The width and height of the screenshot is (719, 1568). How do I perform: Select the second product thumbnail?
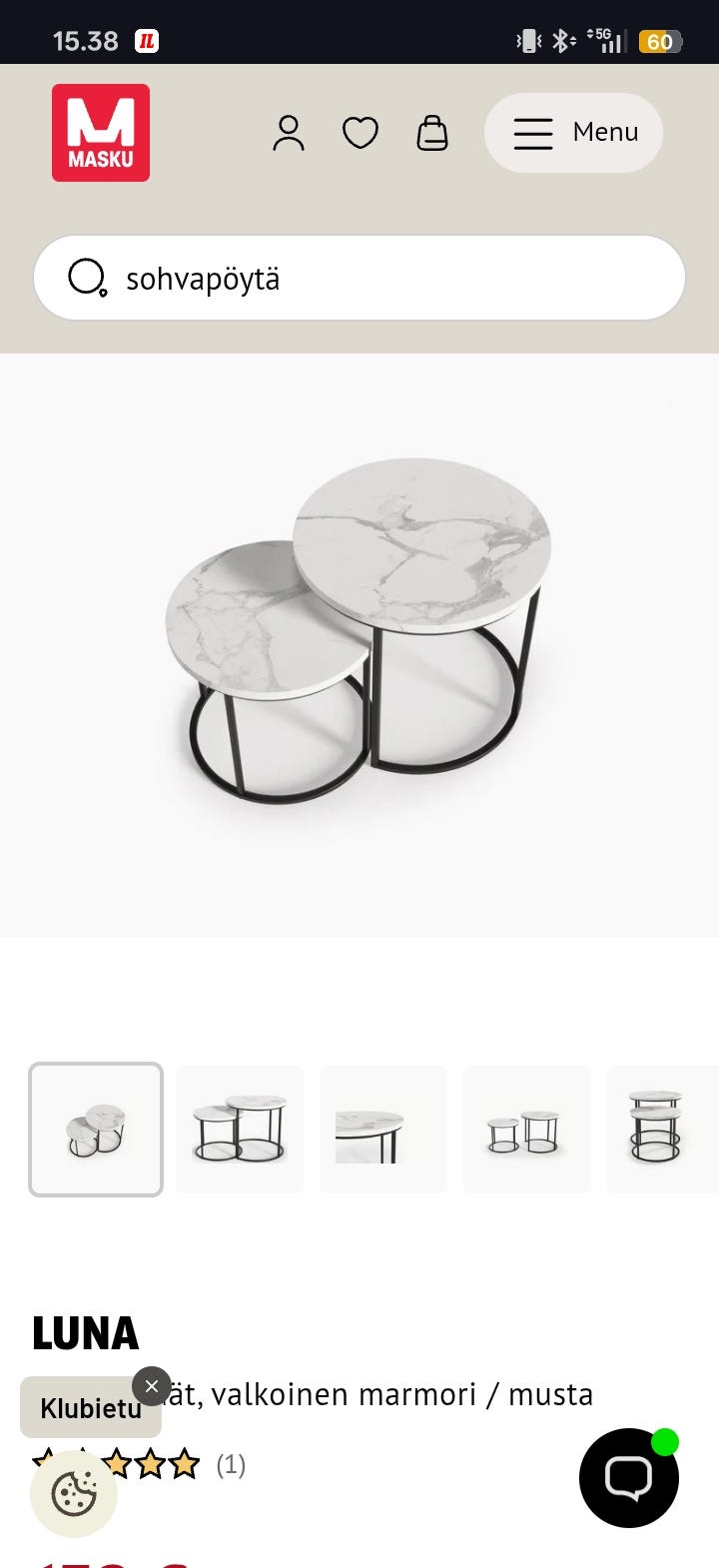pyautogui.click(x=240, y=1130)
